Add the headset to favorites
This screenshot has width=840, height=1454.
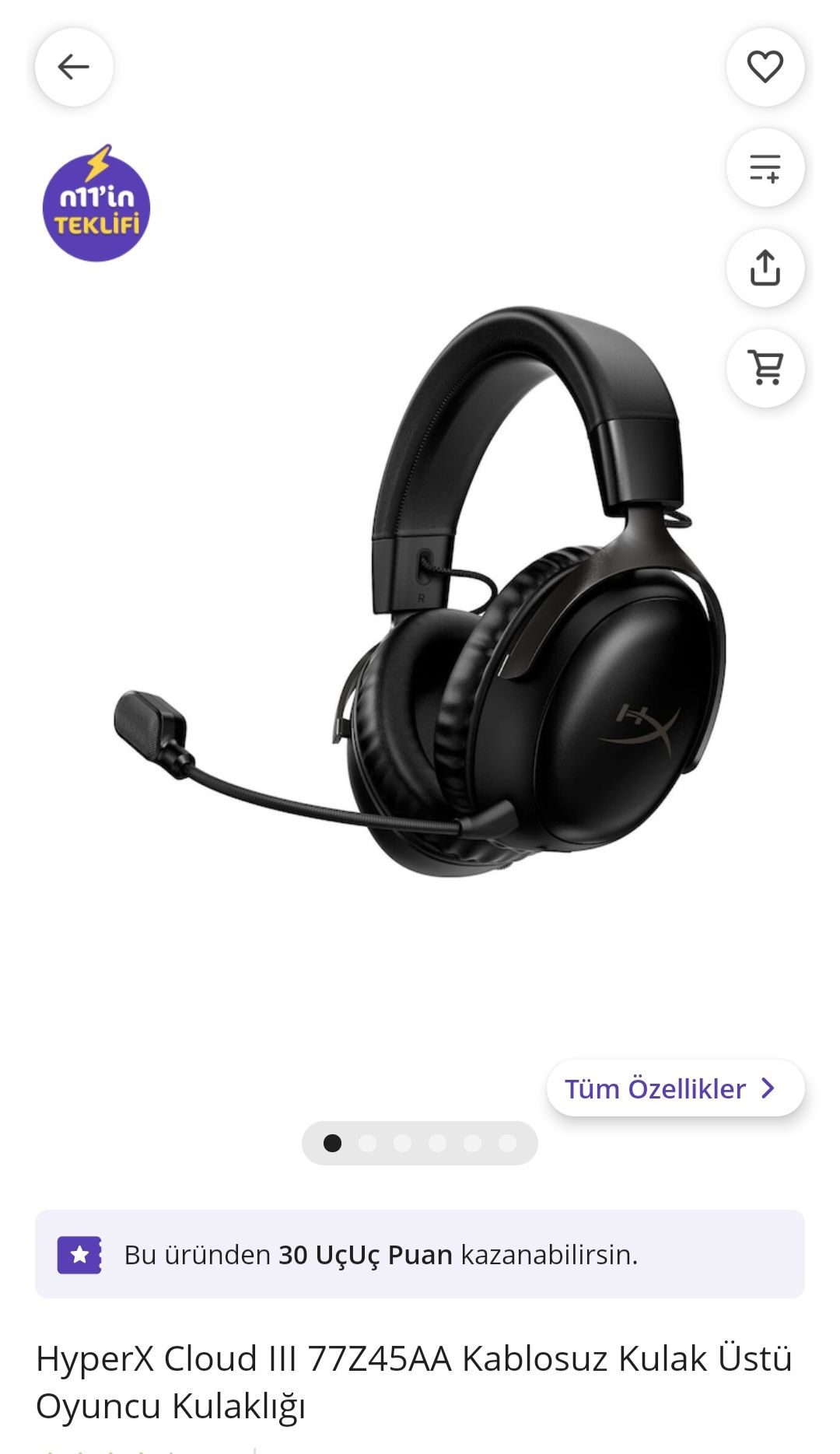(765, 67)
